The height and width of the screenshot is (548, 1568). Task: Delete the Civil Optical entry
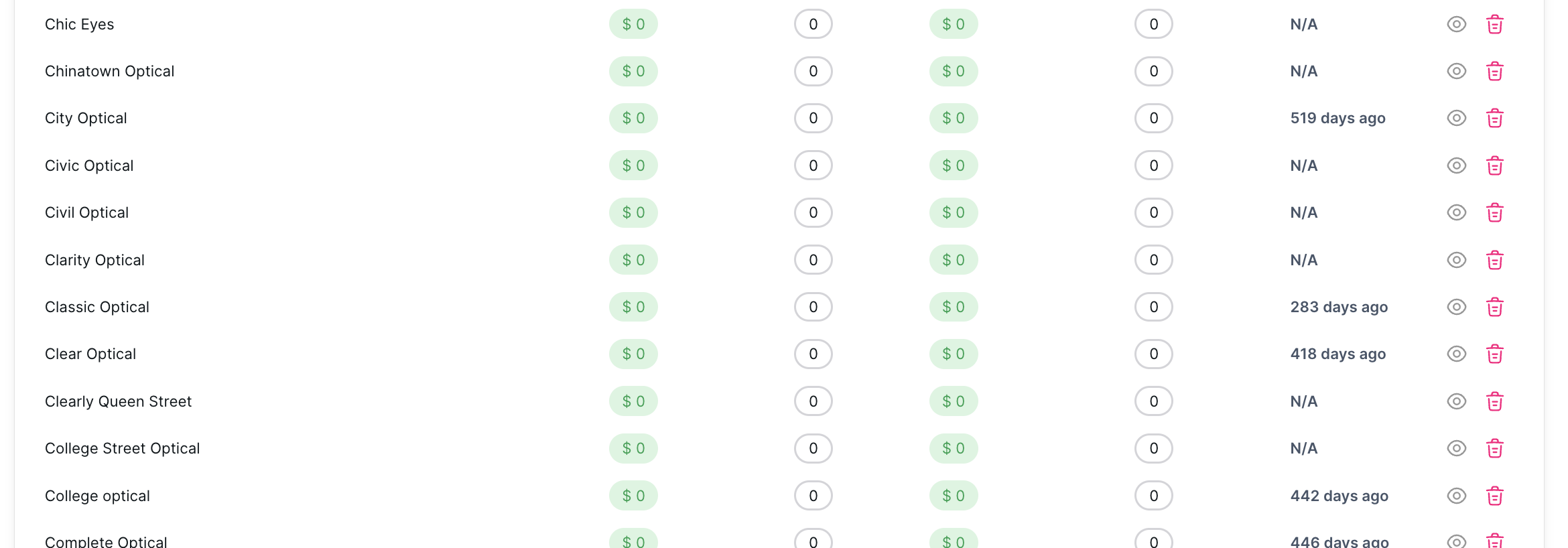[1494, 213]
